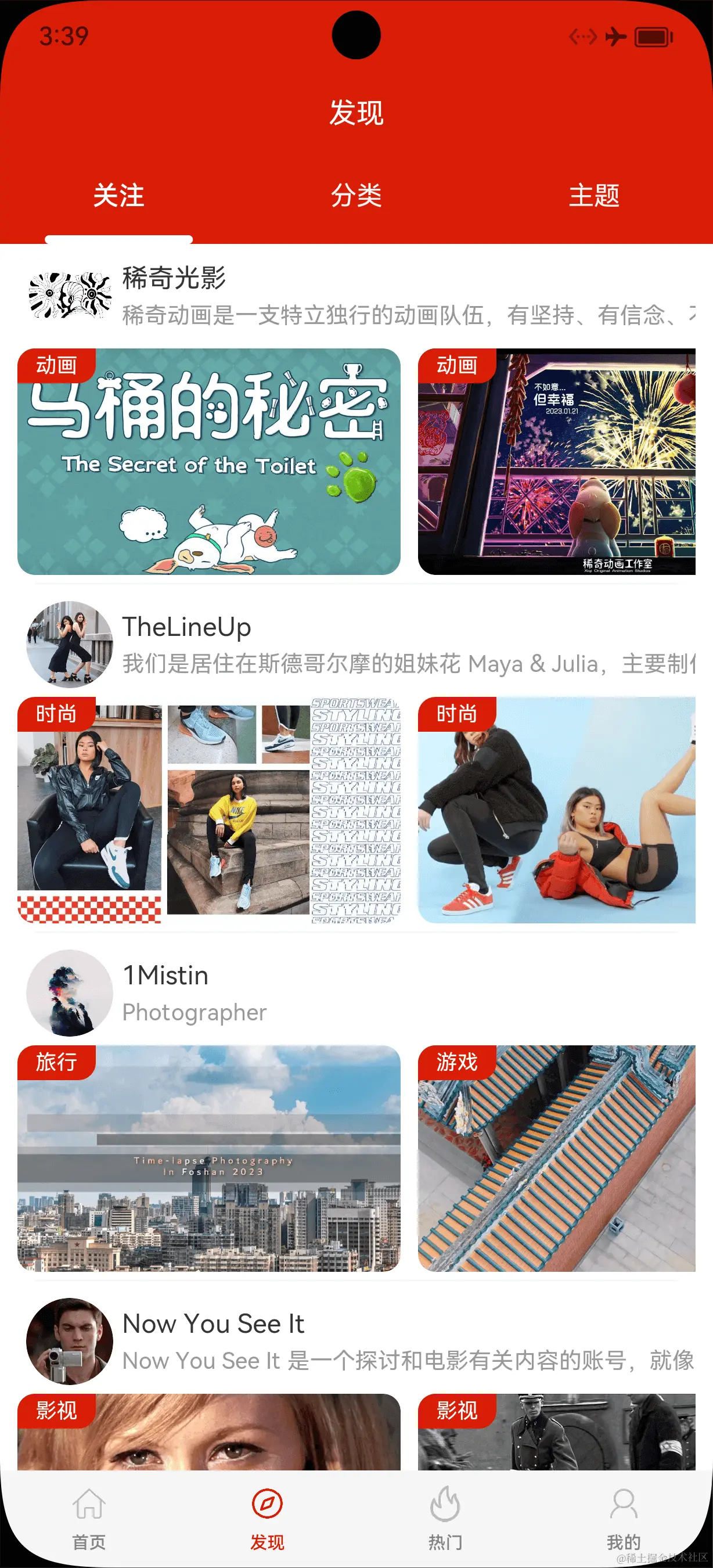Viewport: 713px width, 1568px height.
Task: Open the red jacket fashion video
Action: point(556,810)
